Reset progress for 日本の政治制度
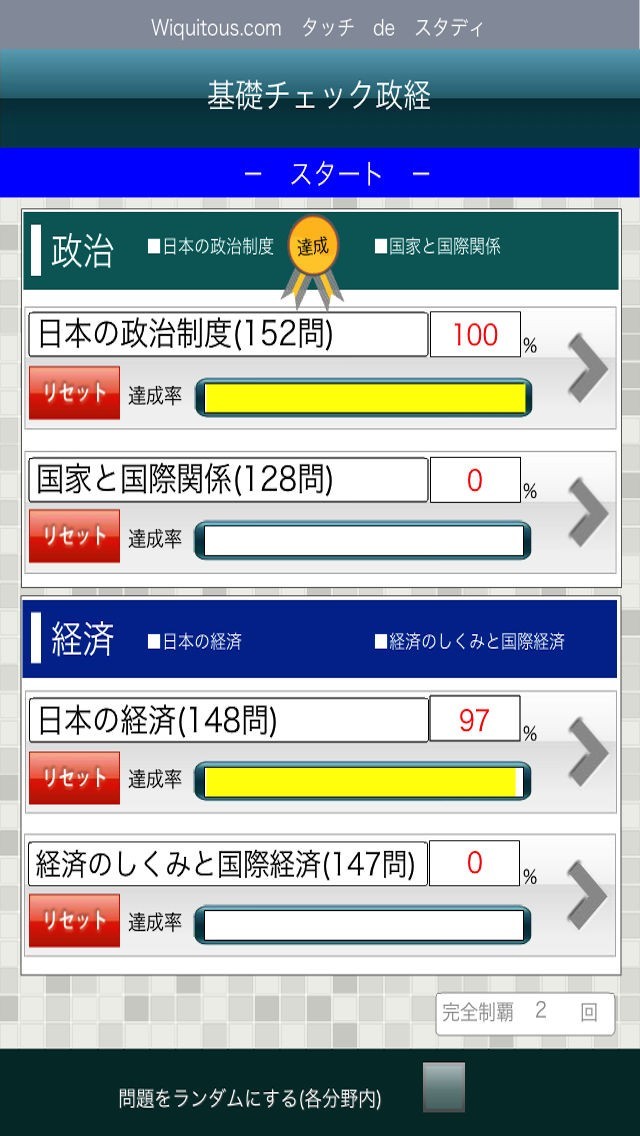The image size is (640, 1136). 74,393
